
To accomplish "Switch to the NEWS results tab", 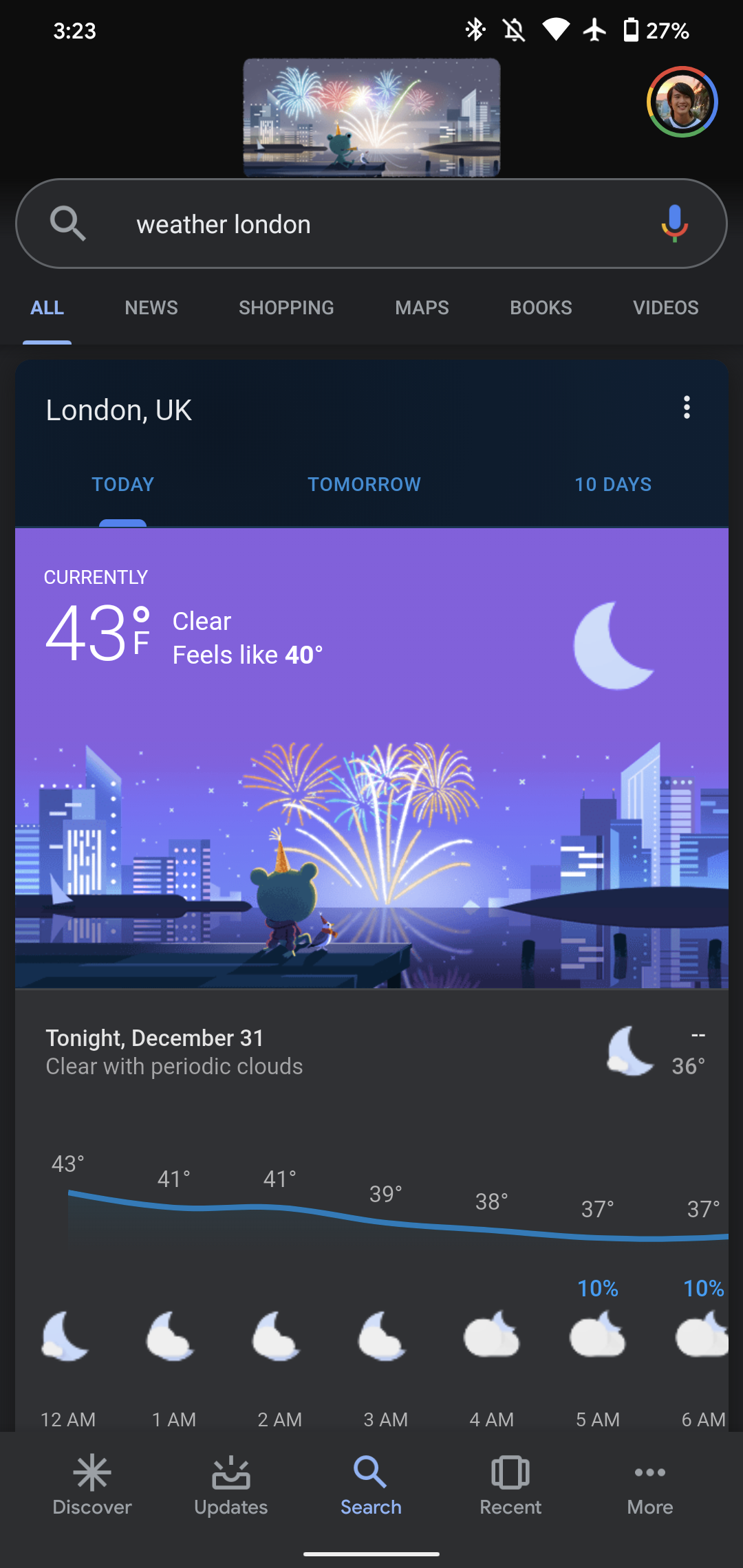I will coord(151,307).
